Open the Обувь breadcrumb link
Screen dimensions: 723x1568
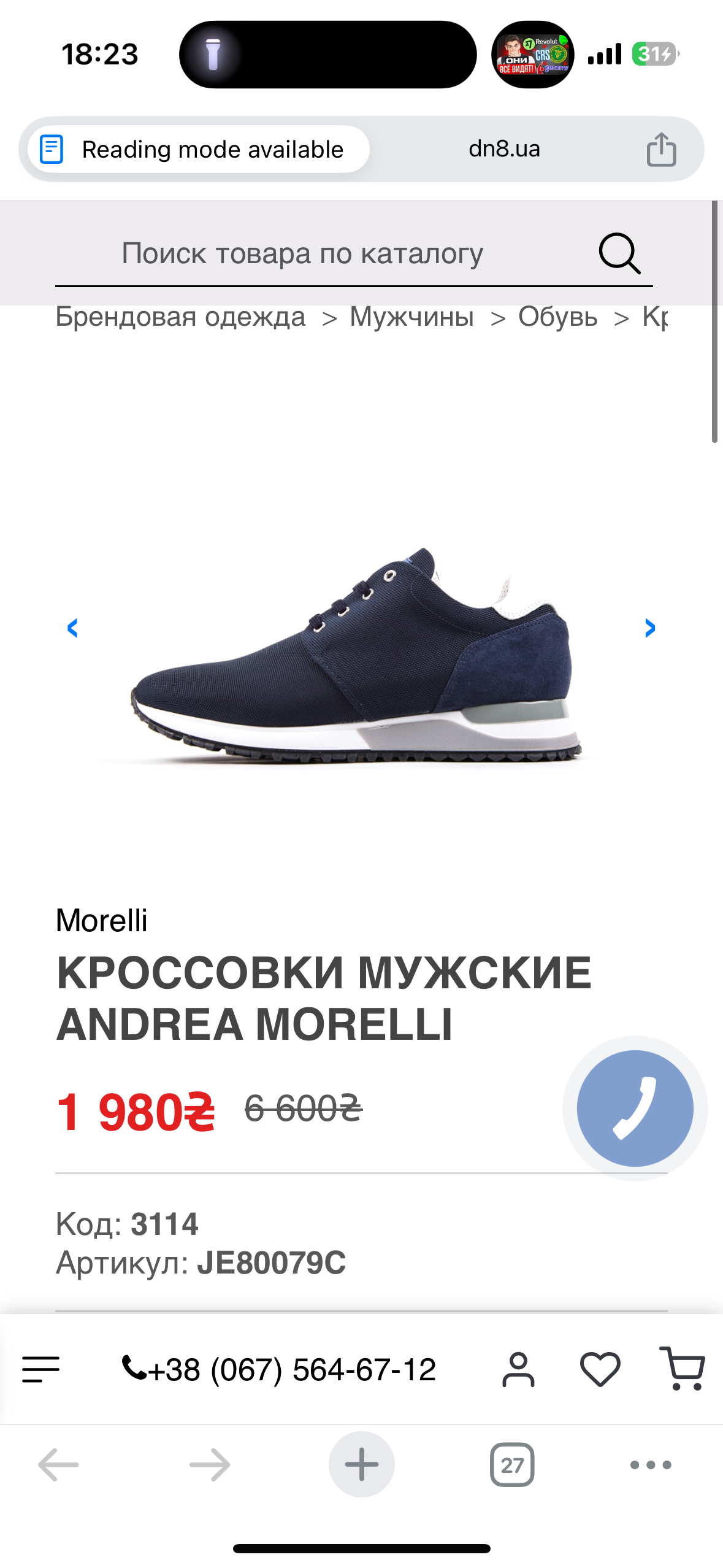coord(557,317)
